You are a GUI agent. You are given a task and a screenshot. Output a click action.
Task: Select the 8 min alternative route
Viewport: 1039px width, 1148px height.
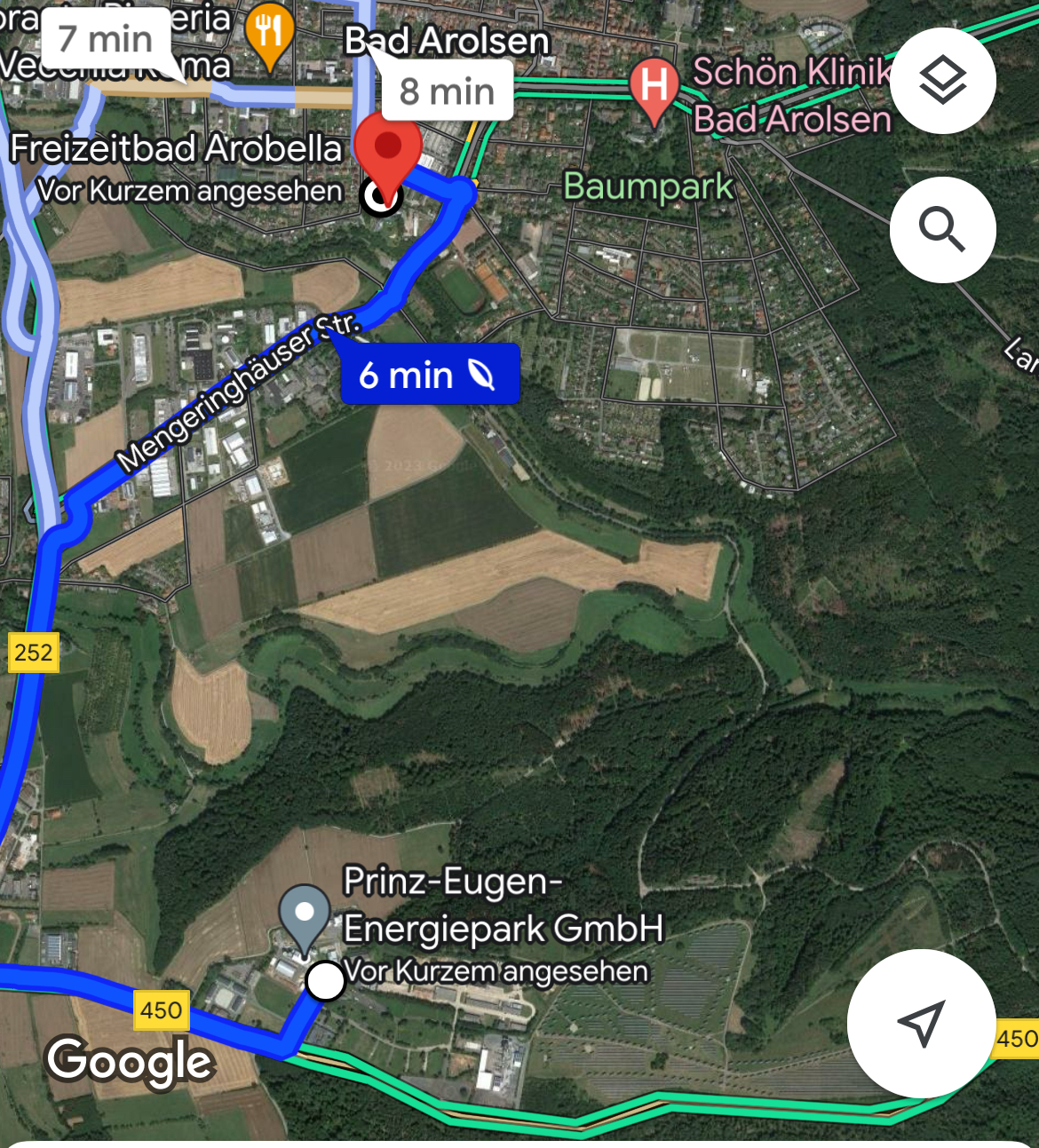(447, 91)
